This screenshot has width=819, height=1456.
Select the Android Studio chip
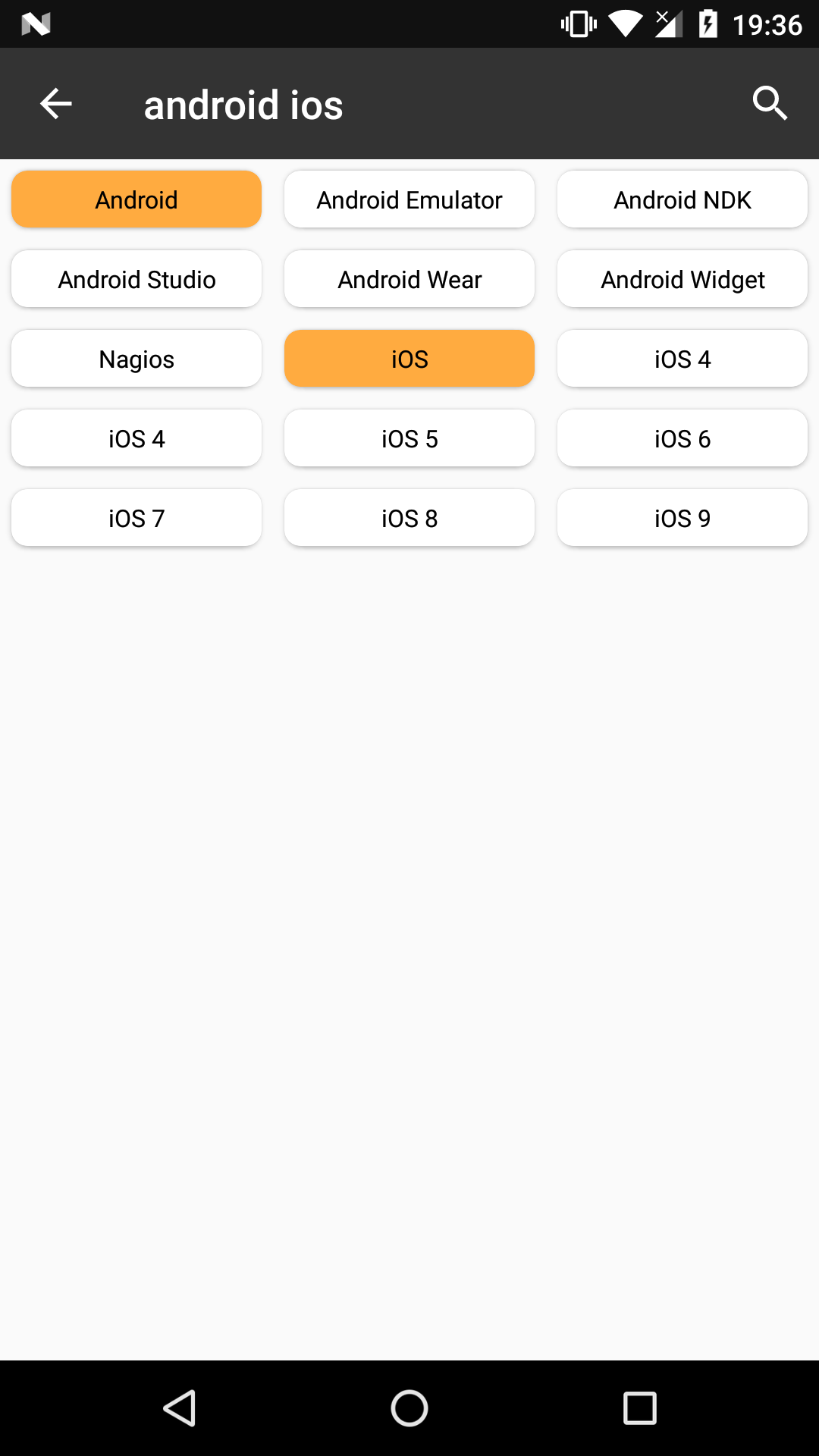(x=136, y=279)
